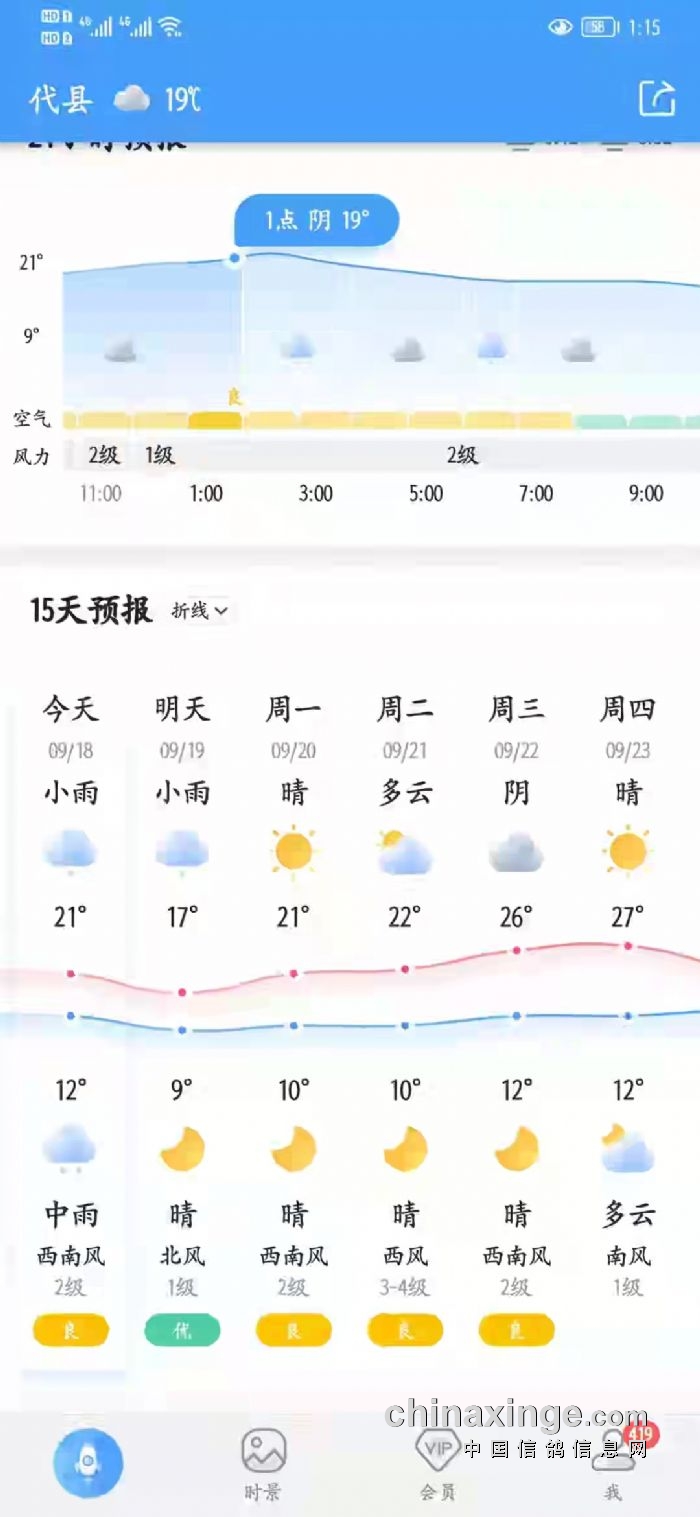Expand the 折线 view dropdown
Image resolution: width=700 pixels, height=1517 pixels.
[x=200, y=610]
